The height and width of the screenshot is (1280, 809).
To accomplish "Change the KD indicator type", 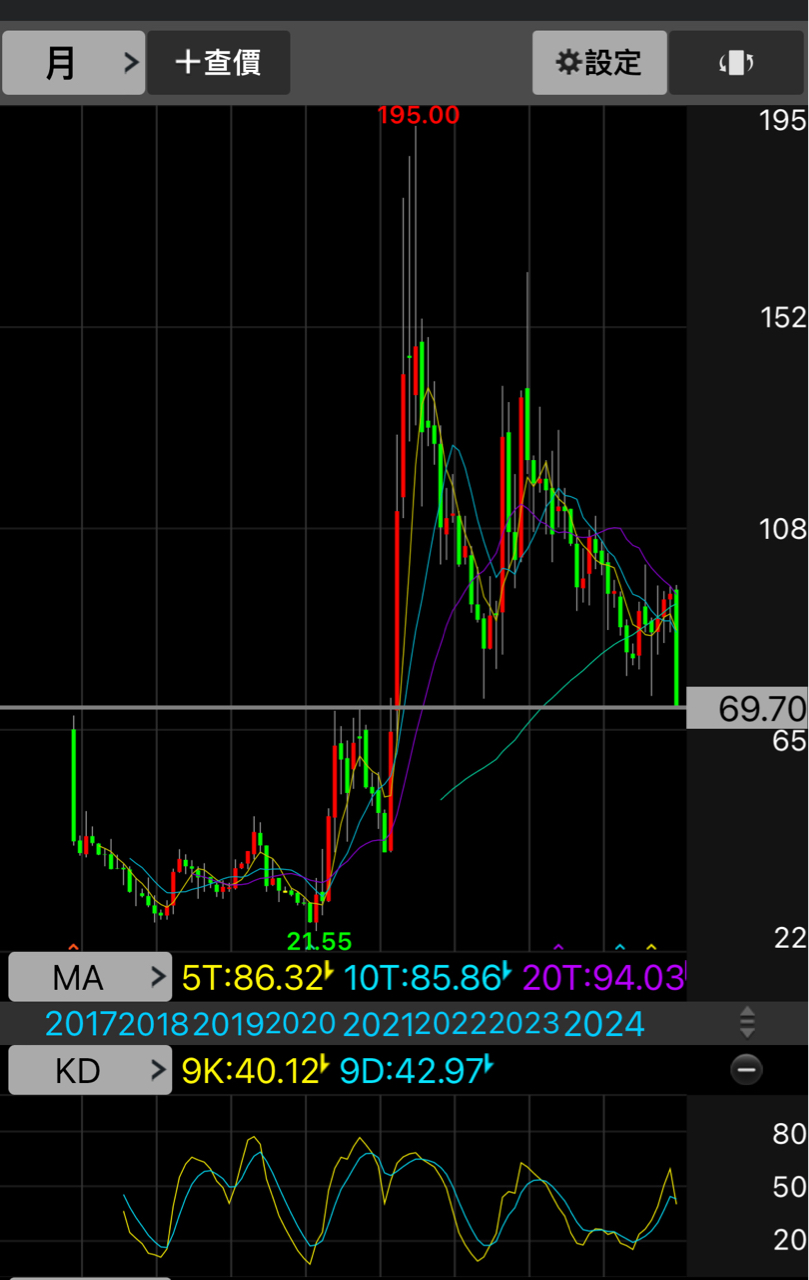I will [x=90, y=1071].
